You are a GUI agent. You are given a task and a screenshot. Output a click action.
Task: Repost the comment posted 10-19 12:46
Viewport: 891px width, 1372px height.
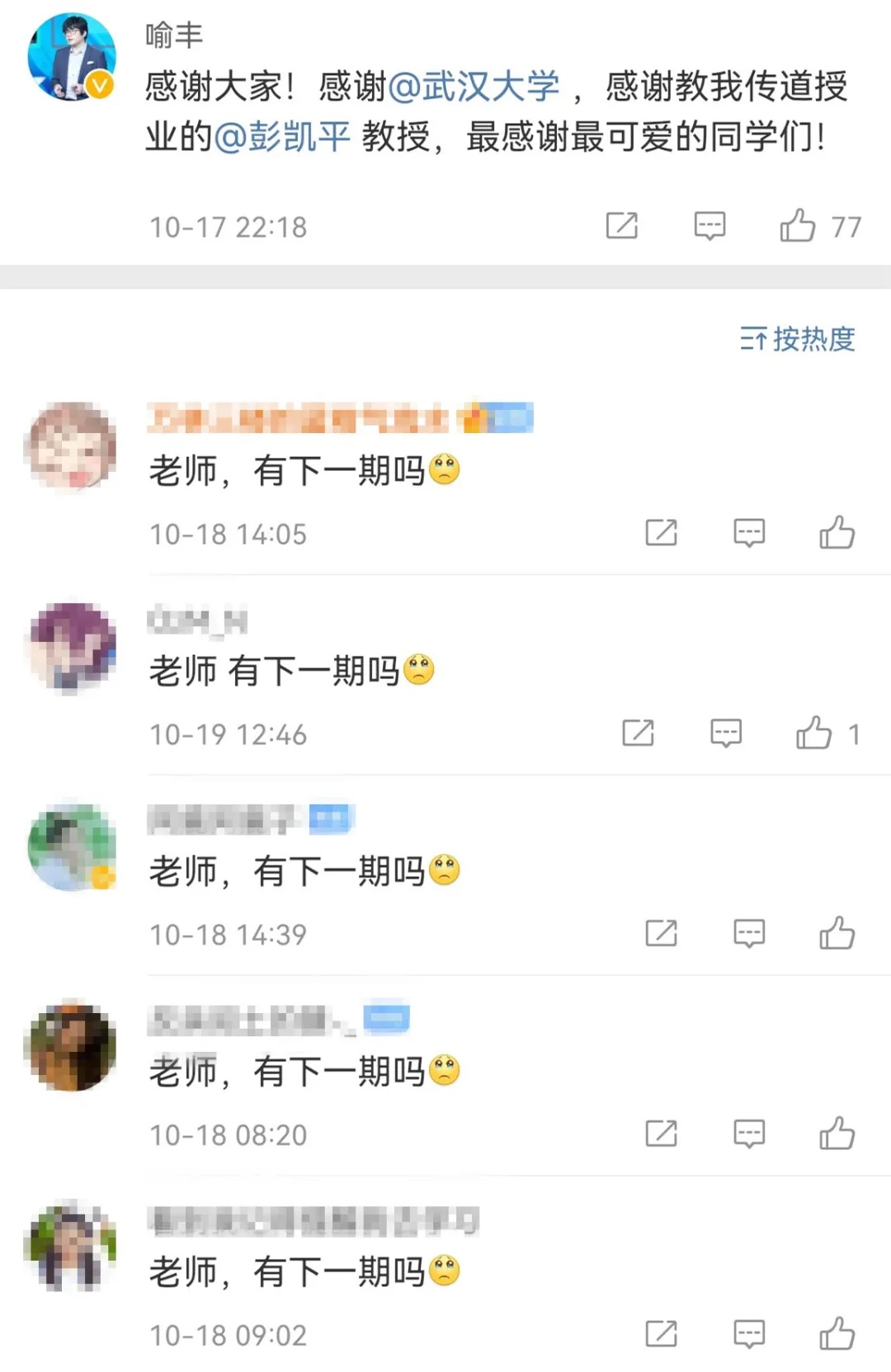point(638,733)
